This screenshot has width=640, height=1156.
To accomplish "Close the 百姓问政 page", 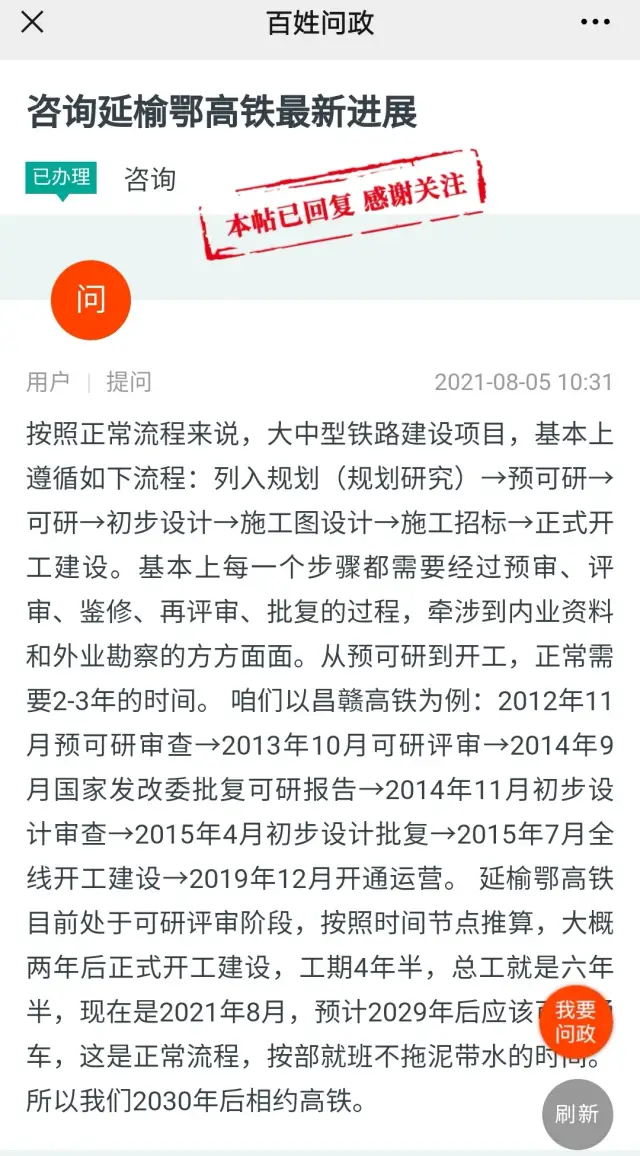I will click(x=32, y=23).
